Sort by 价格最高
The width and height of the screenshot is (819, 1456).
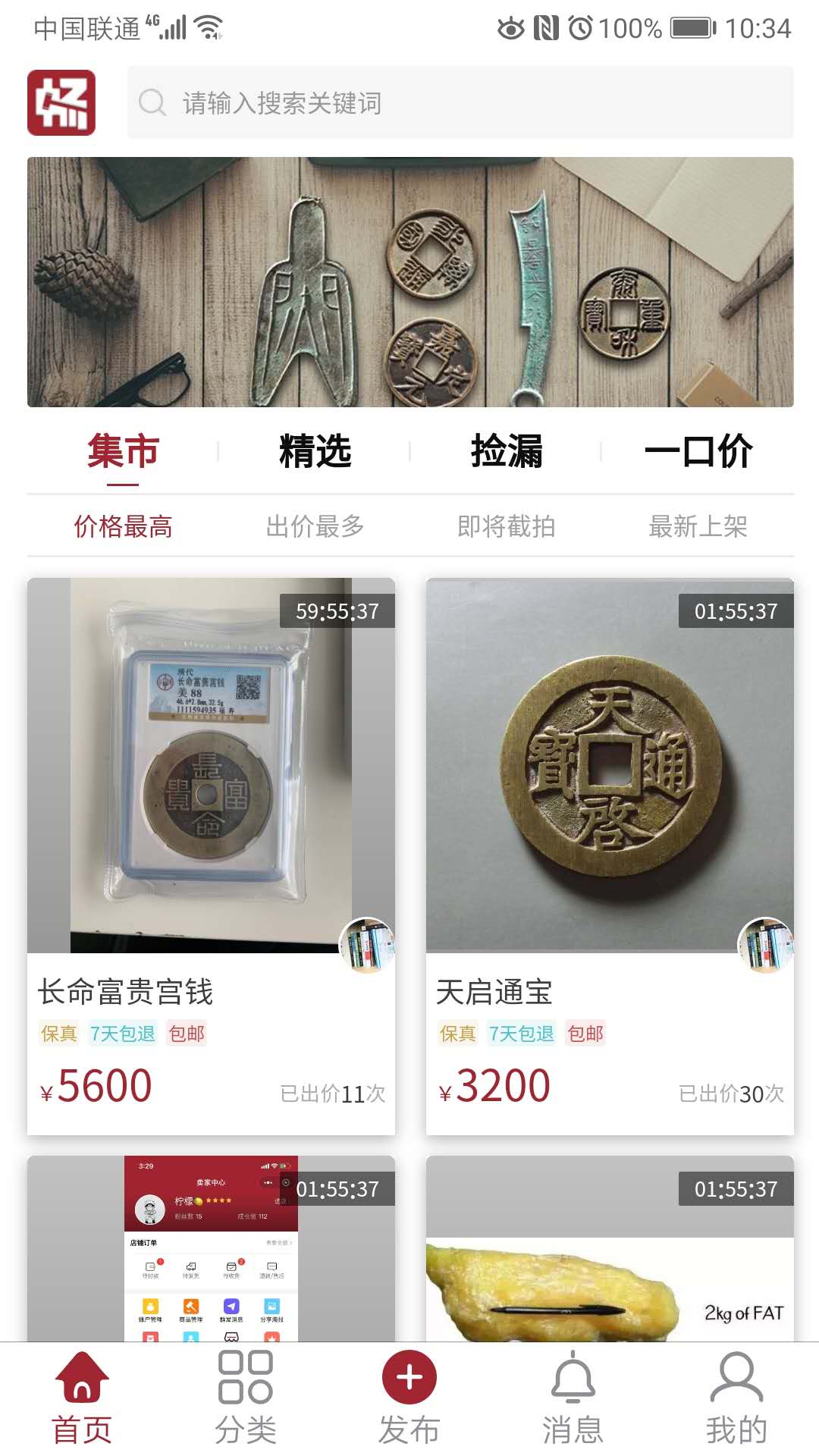tap(123, 526)
